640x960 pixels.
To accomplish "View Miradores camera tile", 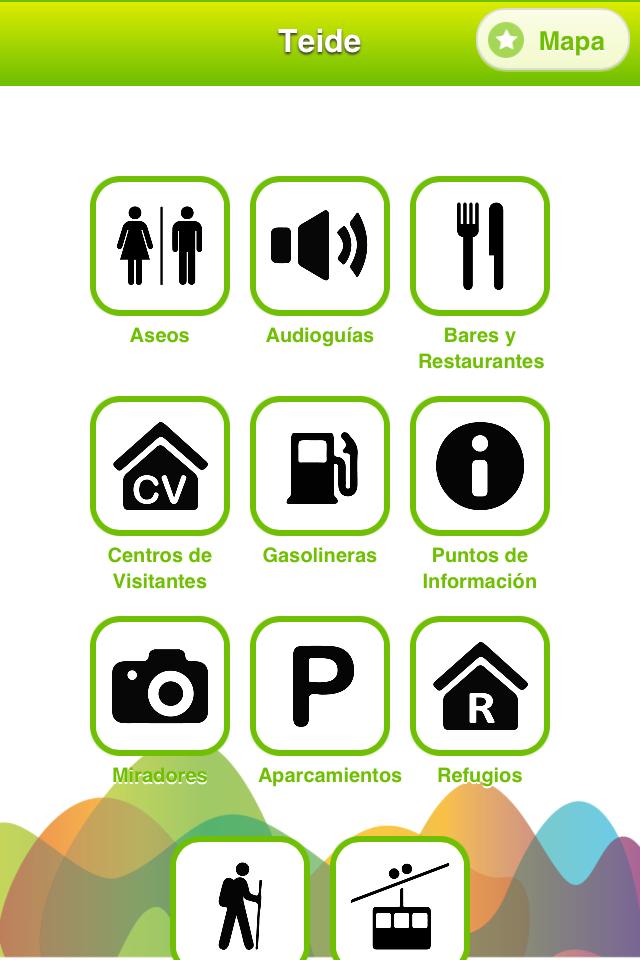I will tap(160, 686).
